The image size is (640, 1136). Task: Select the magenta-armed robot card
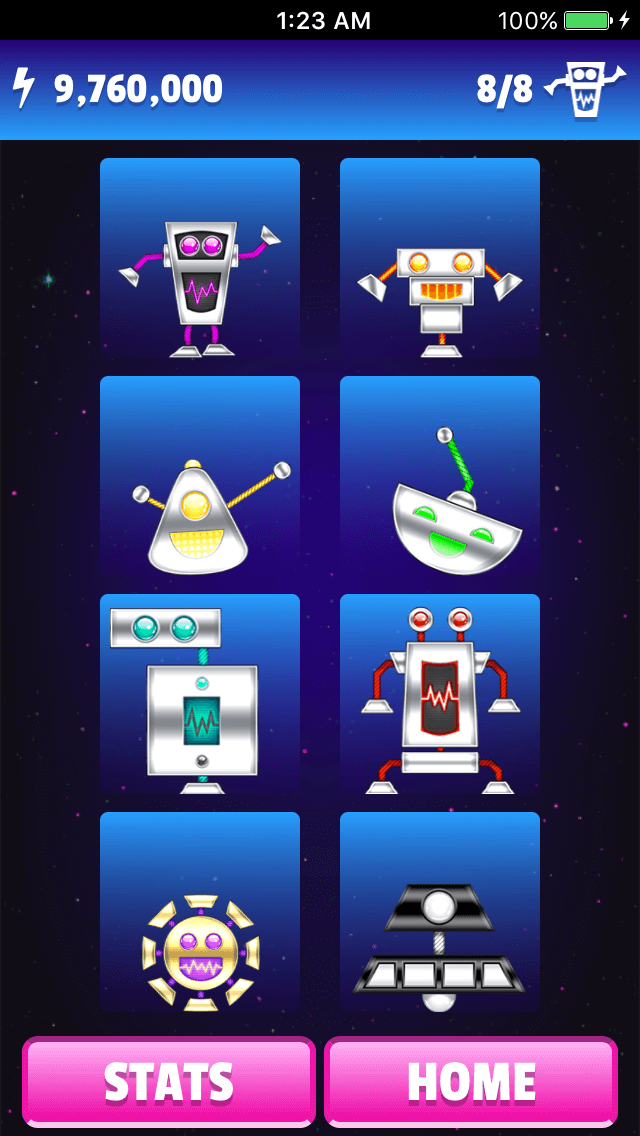(x=200, y=259)
